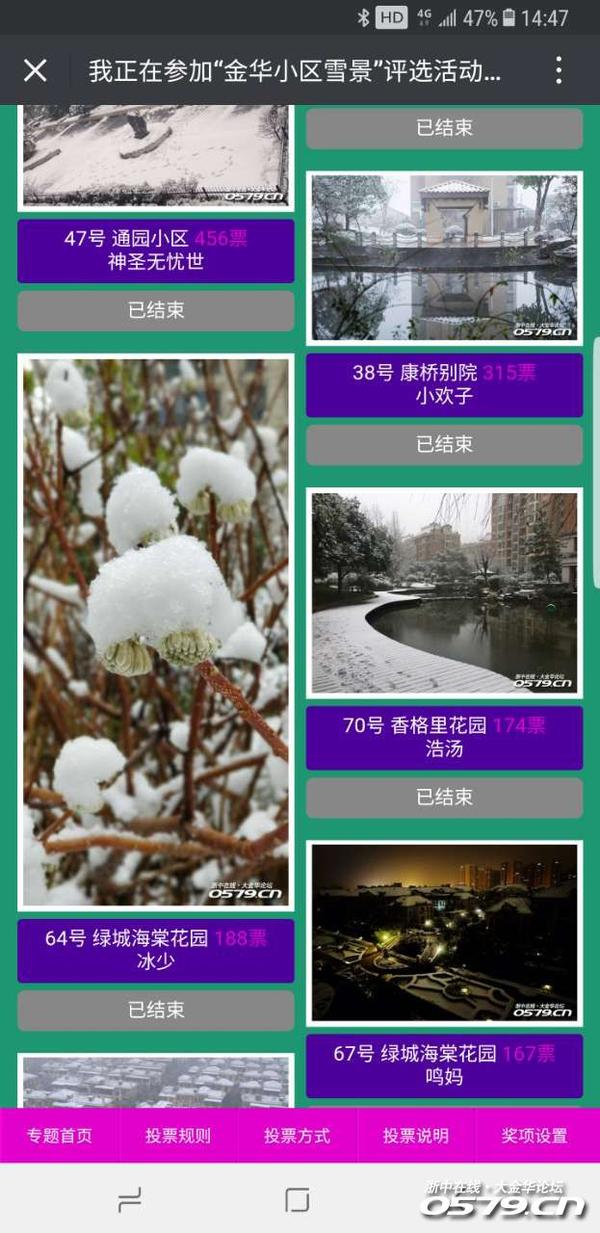600x1233 pixels.
Task: Open night photo of 67号 绿城海棠花园
Action: point(444,933)
